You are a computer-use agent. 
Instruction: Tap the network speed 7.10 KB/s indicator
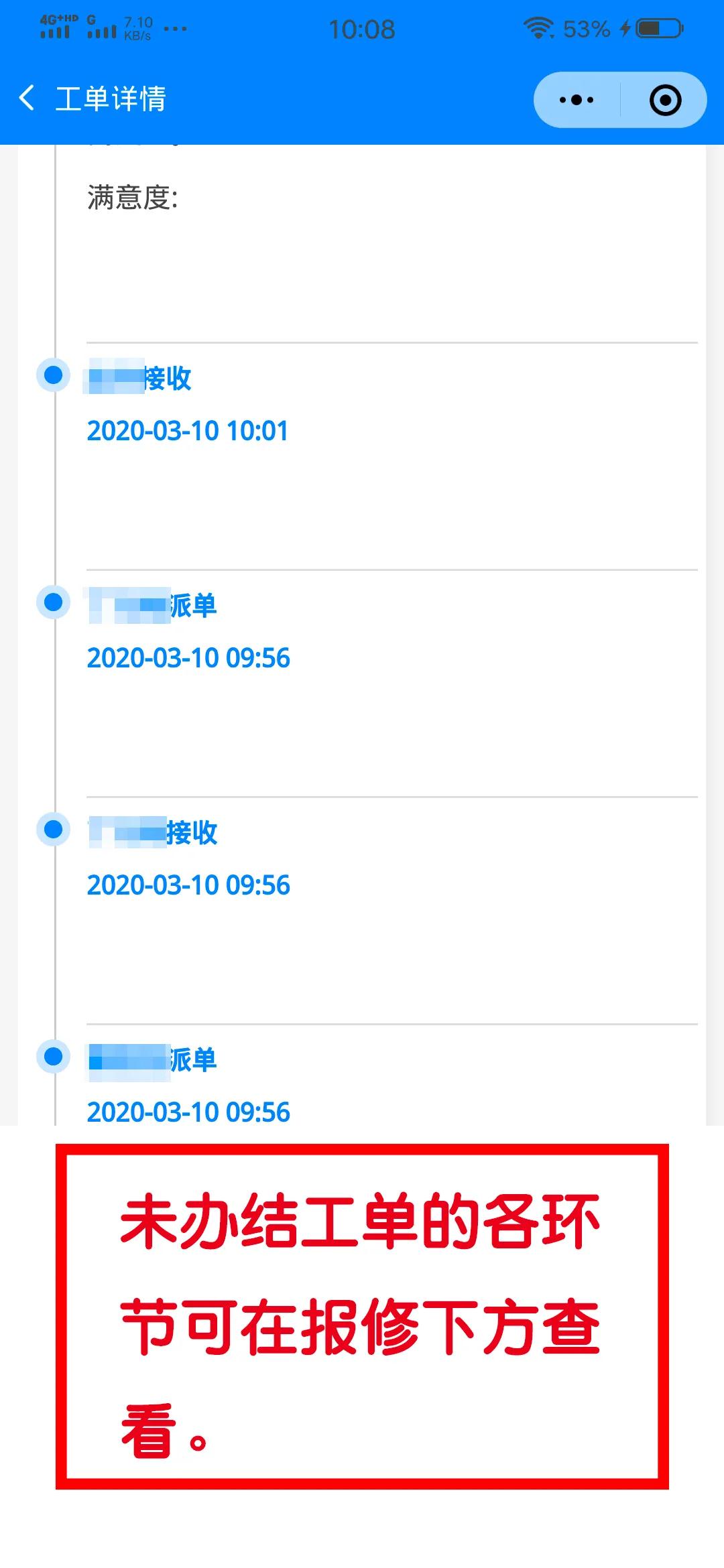click(x=136, y=27)
